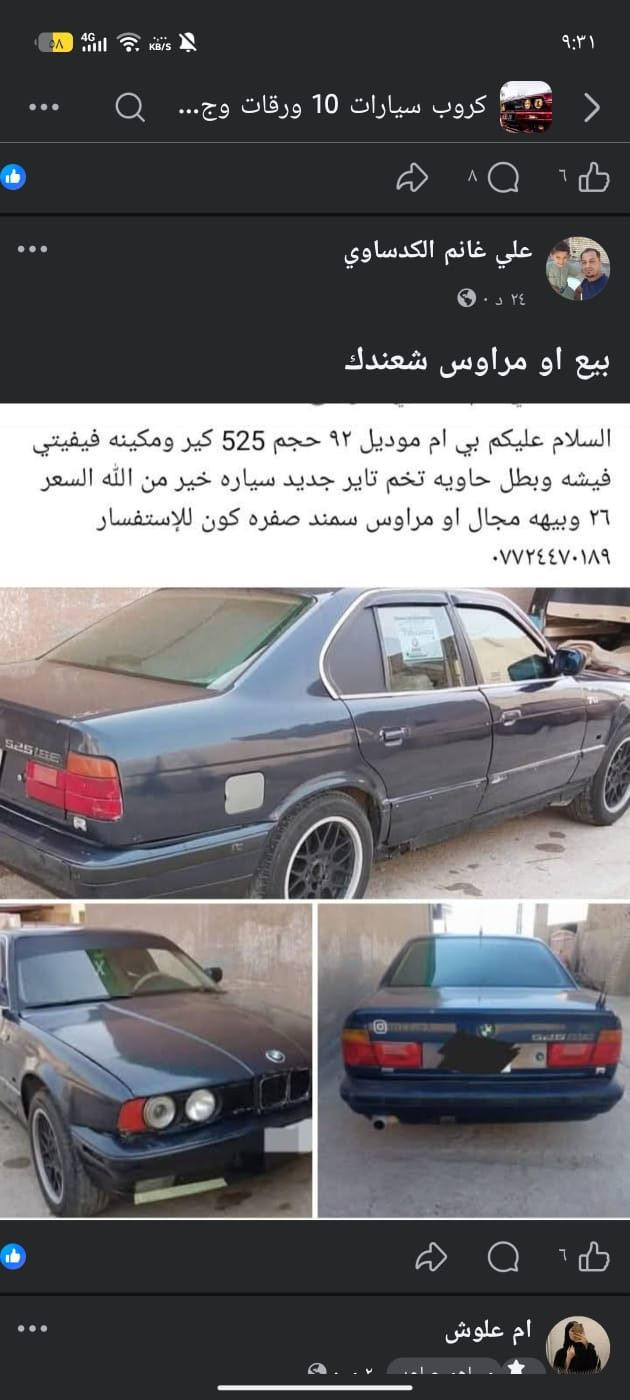Open the rear-view BMW photo
The height and width of the screenshot is (1400, 630).
pos(474,1060)
